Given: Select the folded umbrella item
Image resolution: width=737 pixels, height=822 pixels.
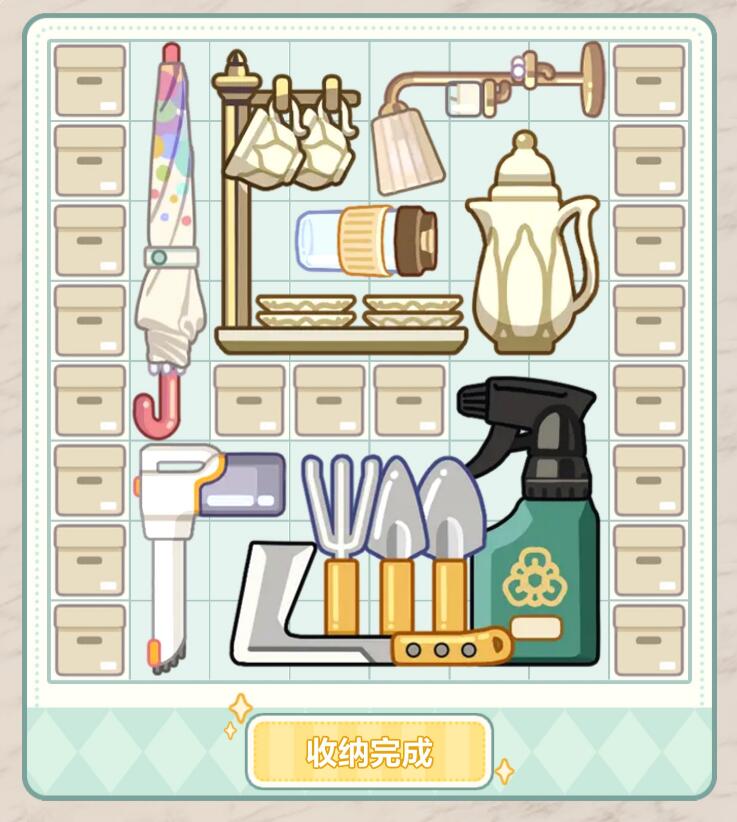Looking at the screenshot, I should tap(168, 250).
